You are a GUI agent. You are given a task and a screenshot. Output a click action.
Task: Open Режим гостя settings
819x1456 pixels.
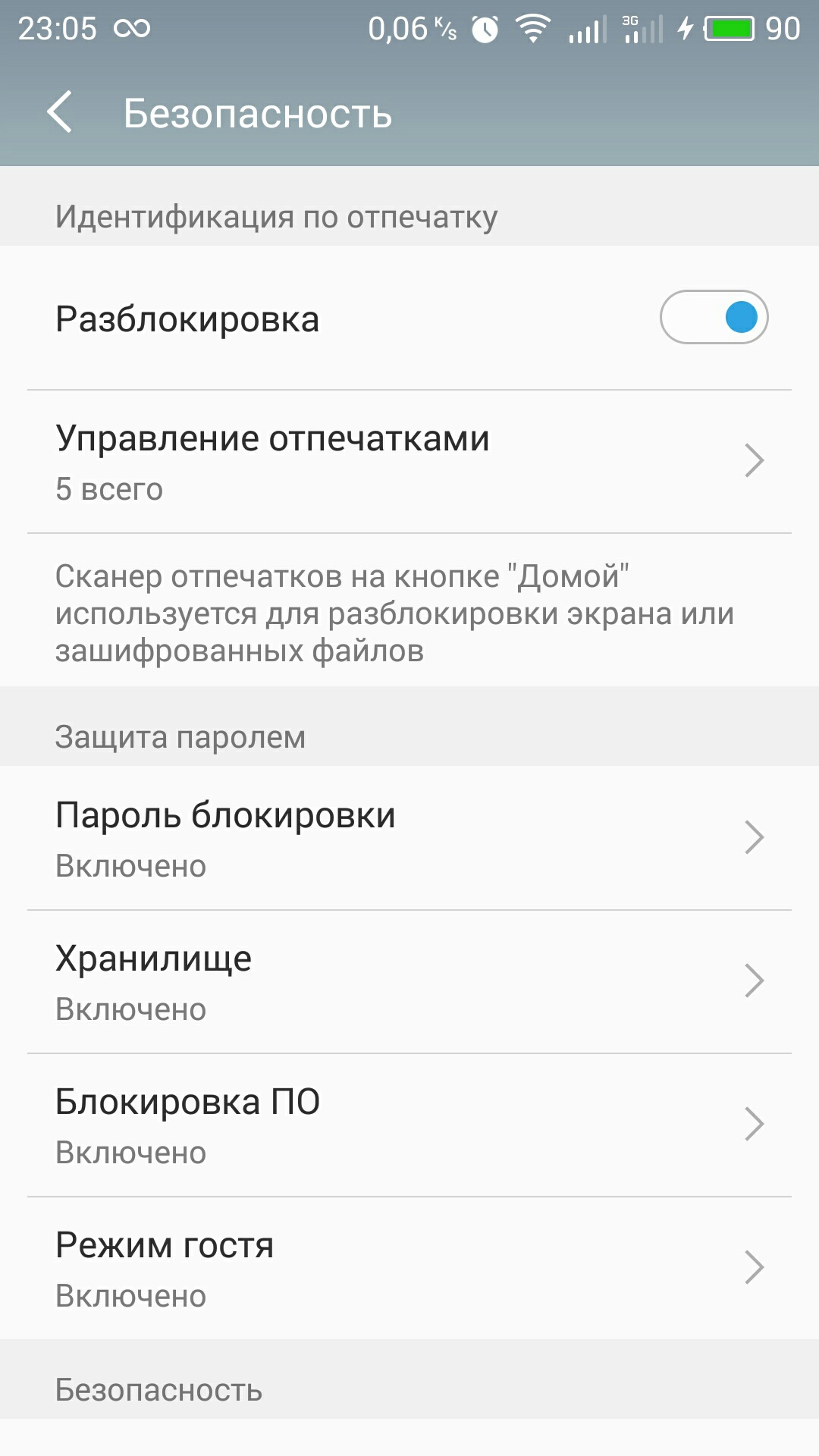tap(409, 1268)
